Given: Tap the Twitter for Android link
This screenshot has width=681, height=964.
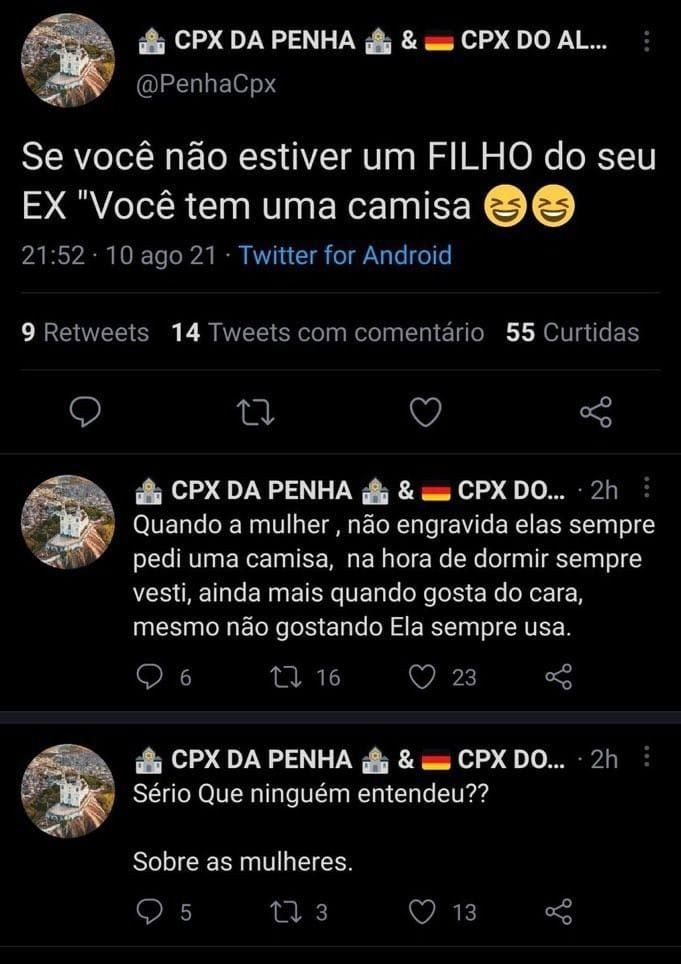Looking at the screenshot, I should 345,255.
